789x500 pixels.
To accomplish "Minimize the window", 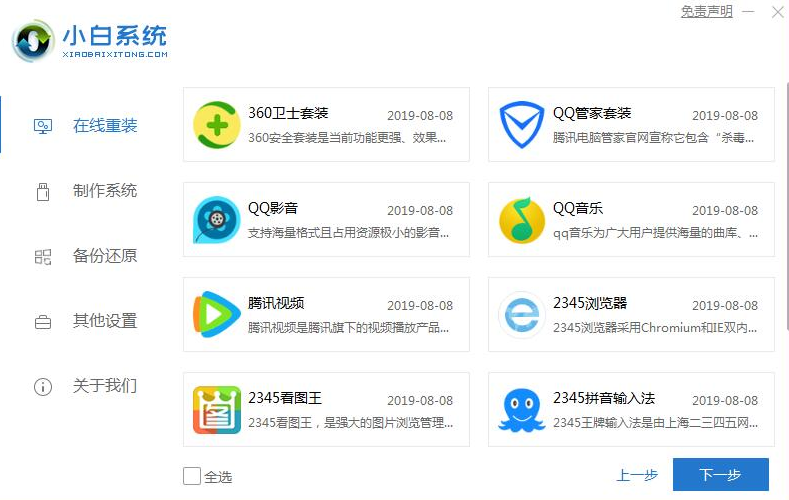I will coord(750,11).
